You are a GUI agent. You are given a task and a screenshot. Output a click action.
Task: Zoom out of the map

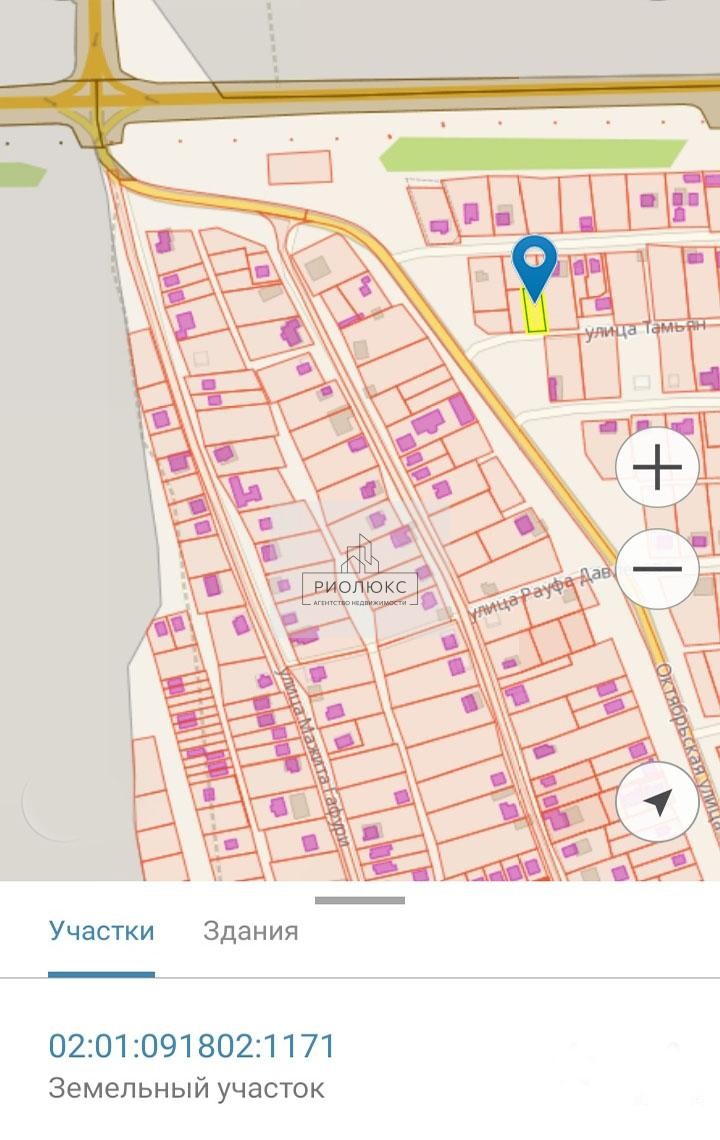click(657, 569)
